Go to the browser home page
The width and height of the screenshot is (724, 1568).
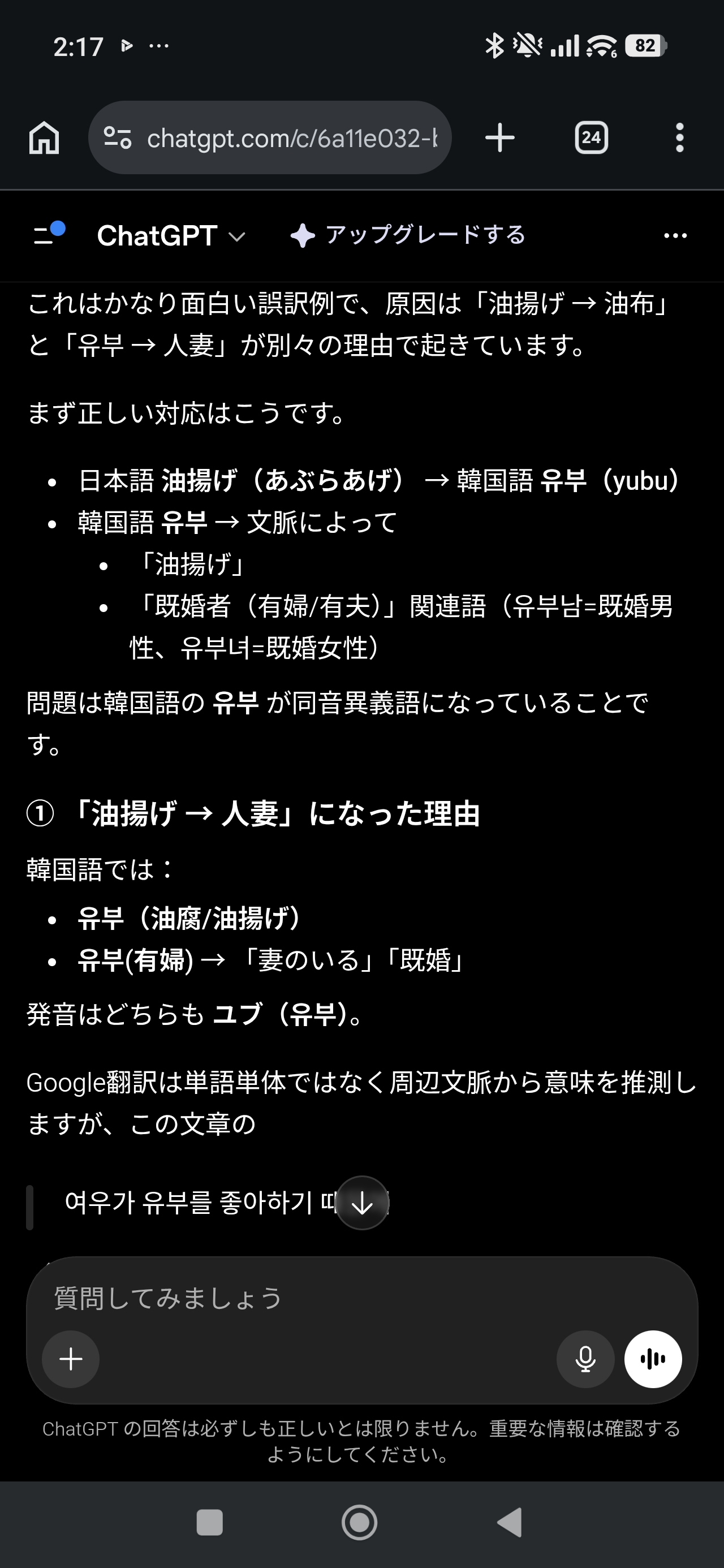(45, 137)
